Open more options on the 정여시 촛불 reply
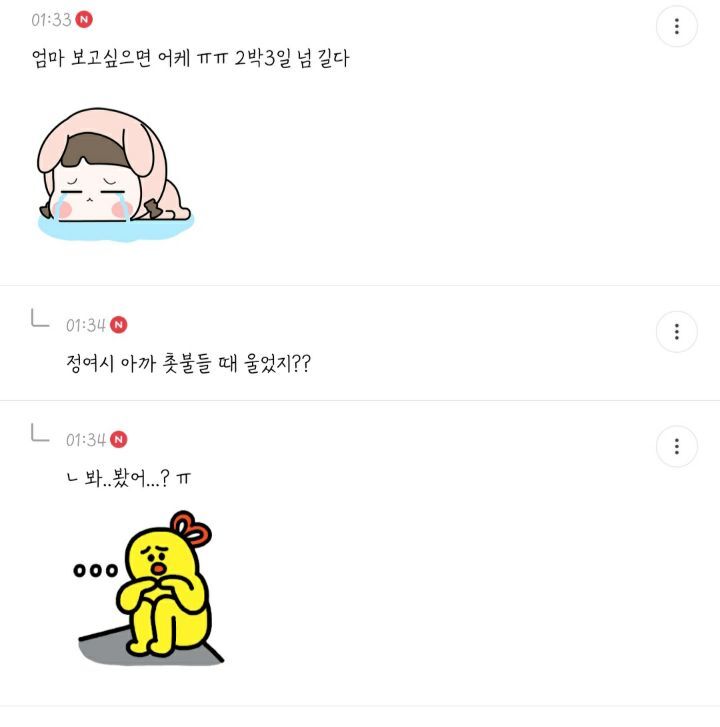 [677, 331]
